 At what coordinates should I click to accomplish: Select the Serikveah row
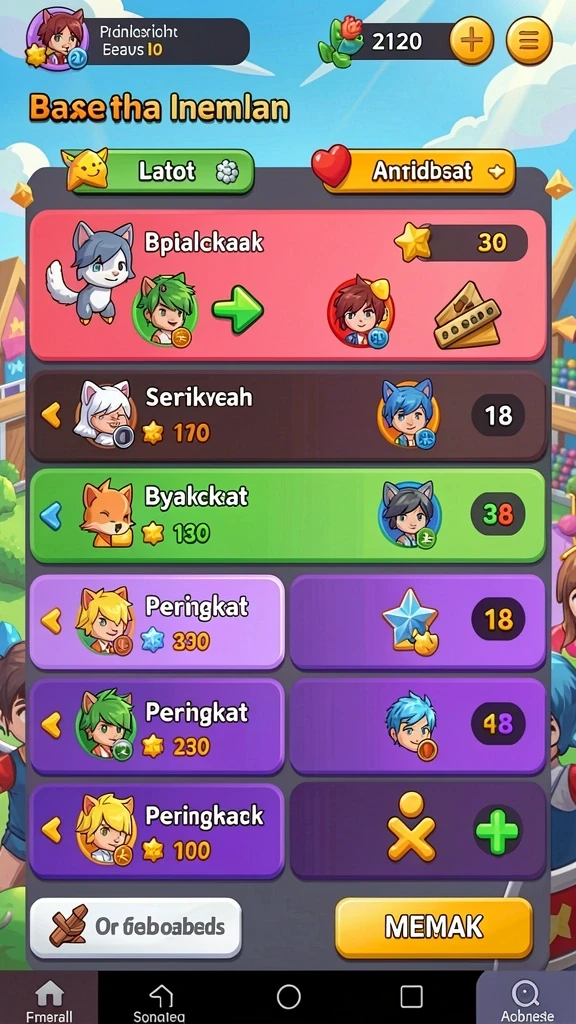[288, 416]
